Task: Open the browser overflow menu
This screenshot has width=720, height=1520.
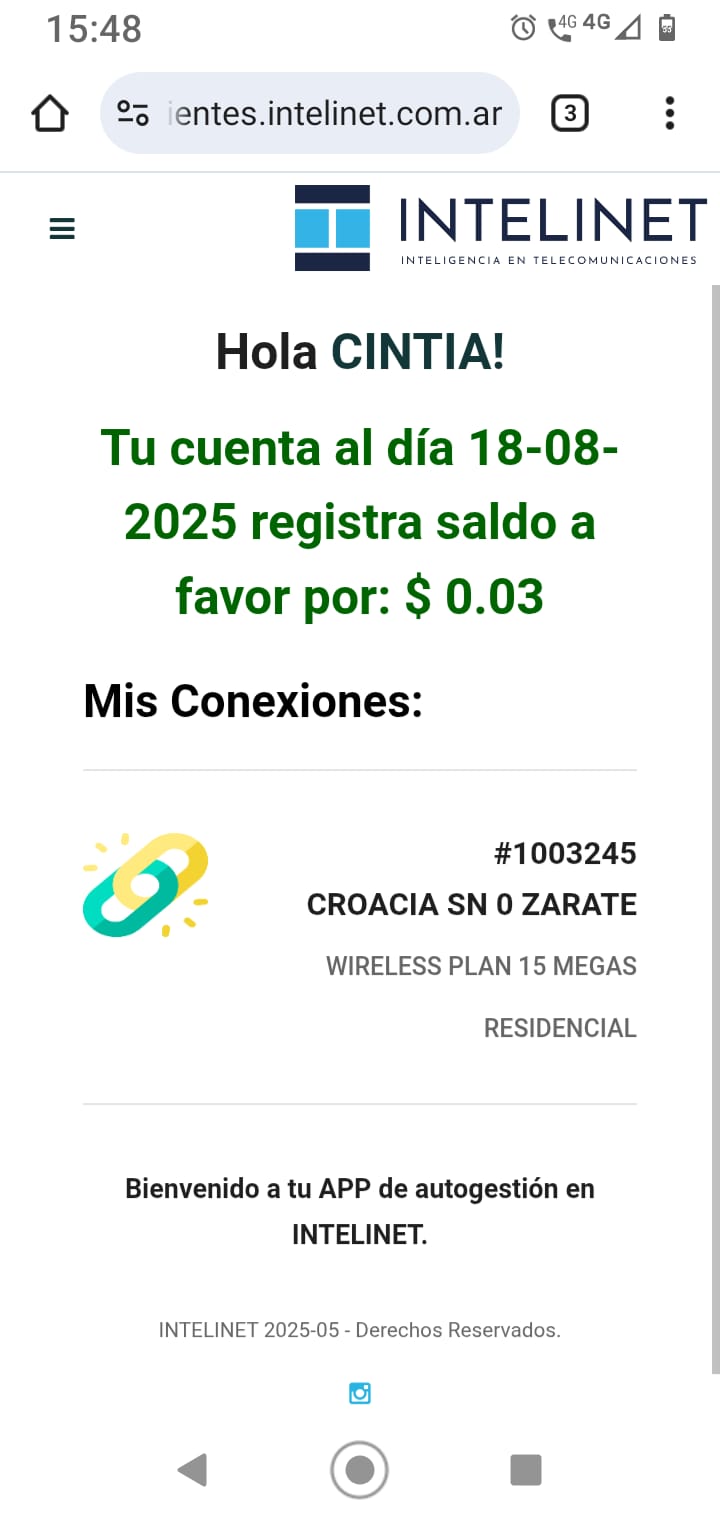Action: point(669,114)
